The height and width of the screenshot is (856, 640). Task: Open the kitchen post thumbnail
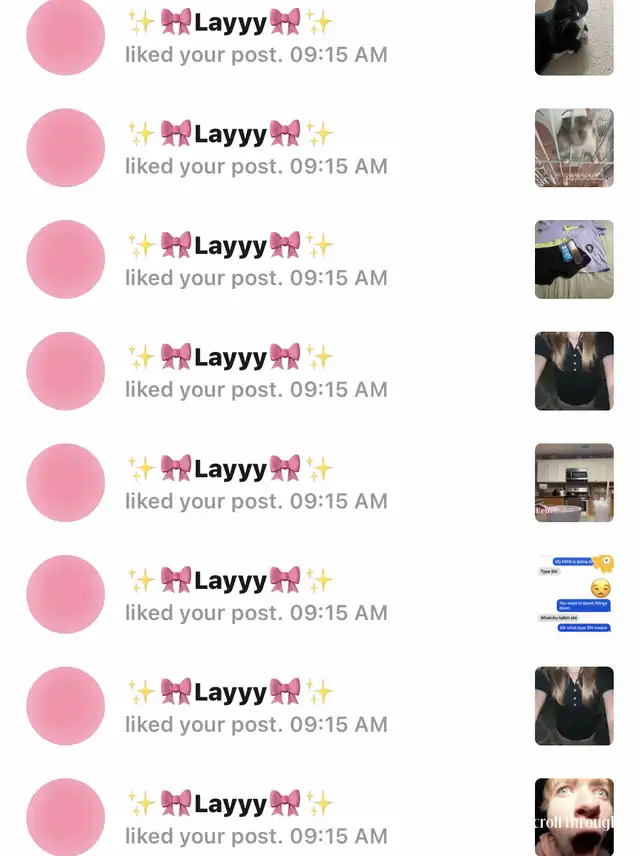(574, 482)
